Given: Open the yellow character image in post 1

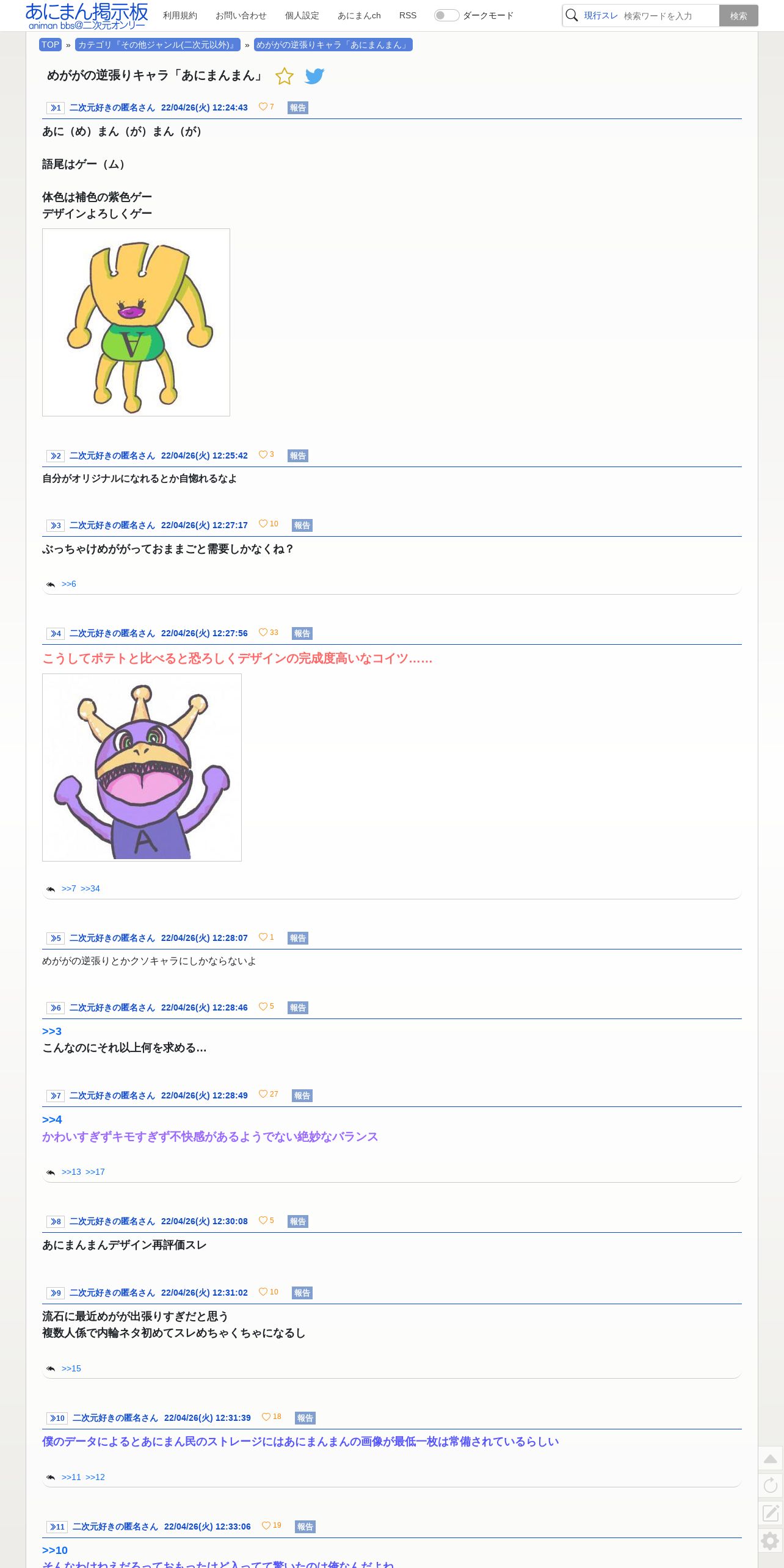Looking at the screenshot, I should point(136,322).
